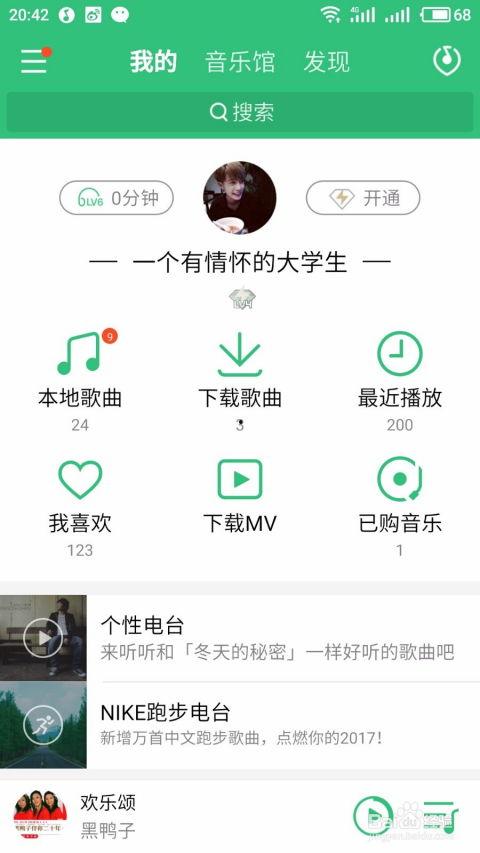Switch to the 音乐馆 tab
480x853 pixels.
coord(240,61)
